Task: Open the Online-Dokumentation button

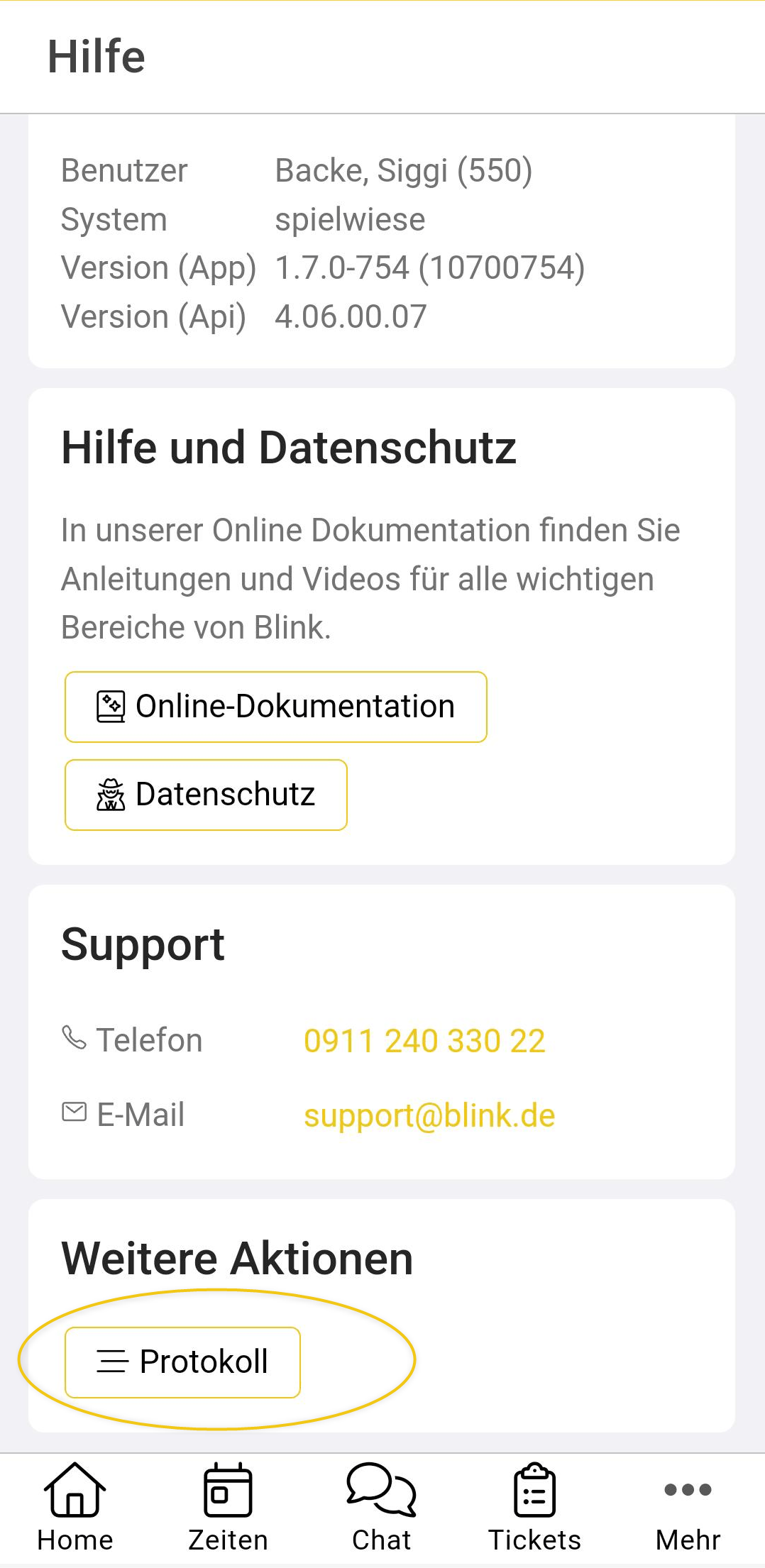Action: coord(275,707)
